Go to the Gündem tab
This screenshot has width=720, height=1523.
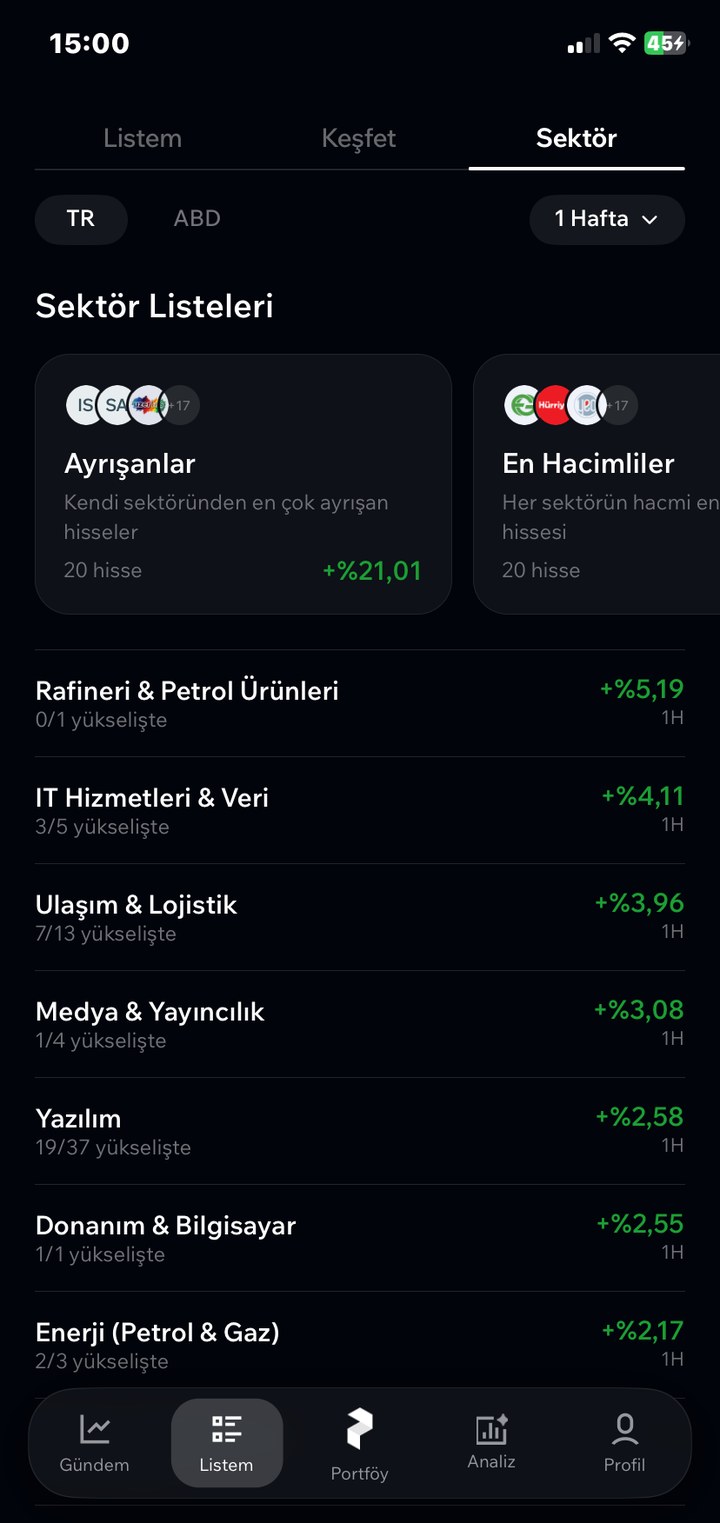(95, 1443)
